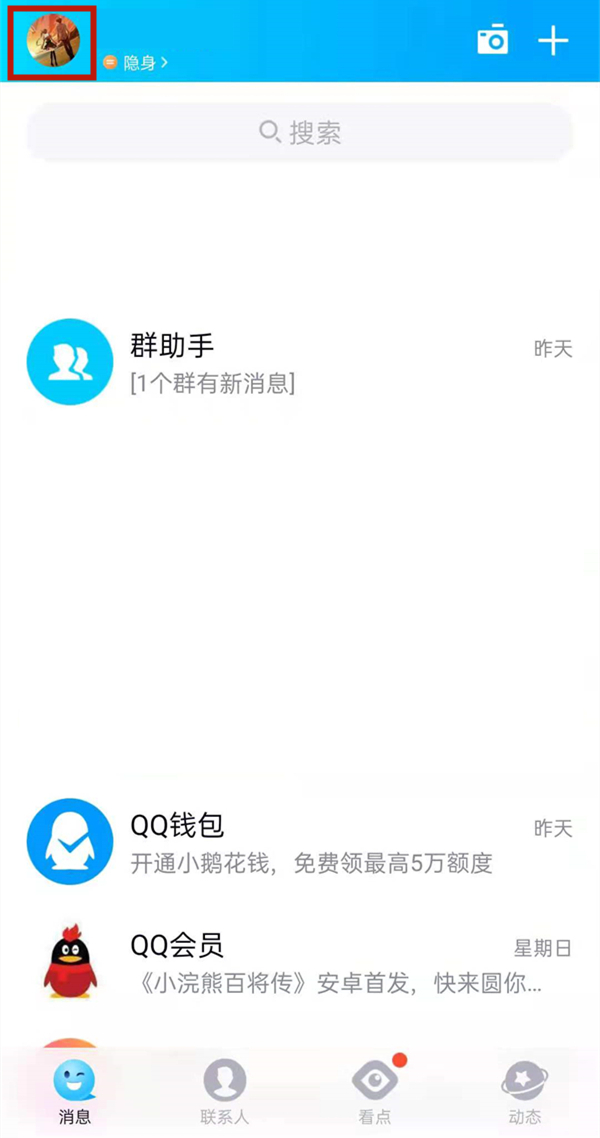The height and width of the screenshot is (1138, 600).
Task: Switch to the 联系人 tab
Action: tap(225, 1091)
